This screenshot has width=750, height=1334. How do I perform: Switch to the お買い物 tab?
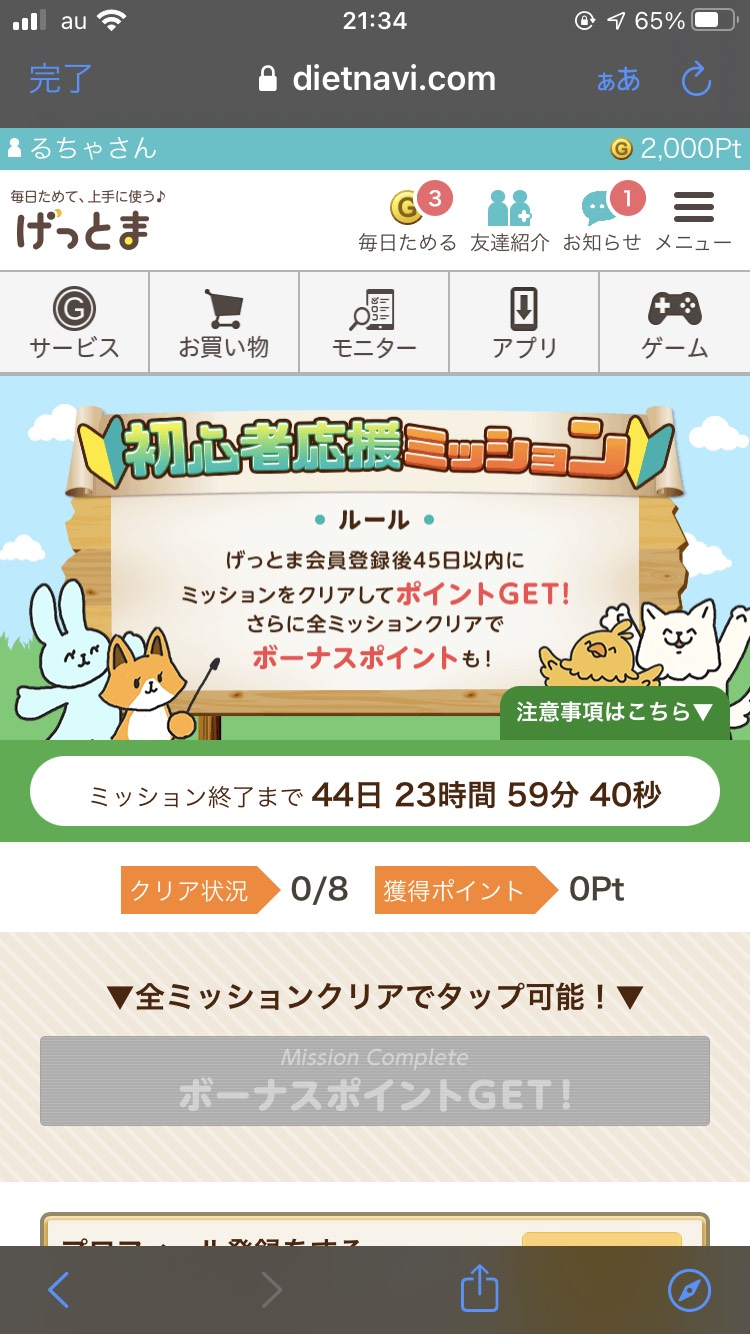(224, 322)
